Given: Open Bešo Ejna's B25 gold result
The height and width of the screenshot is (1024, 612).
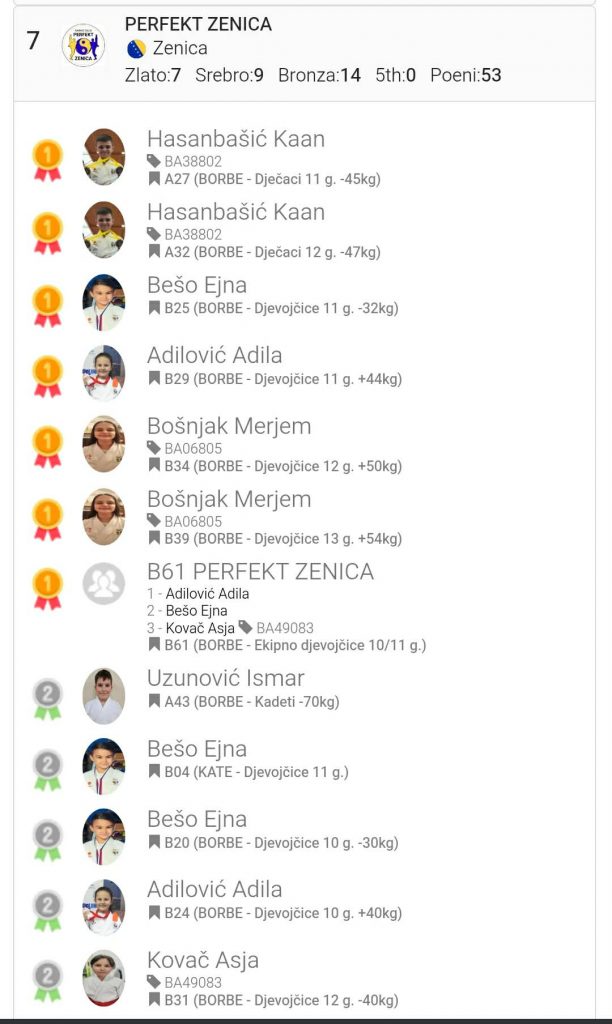Looking at the screenshot, I should (304, 302).
